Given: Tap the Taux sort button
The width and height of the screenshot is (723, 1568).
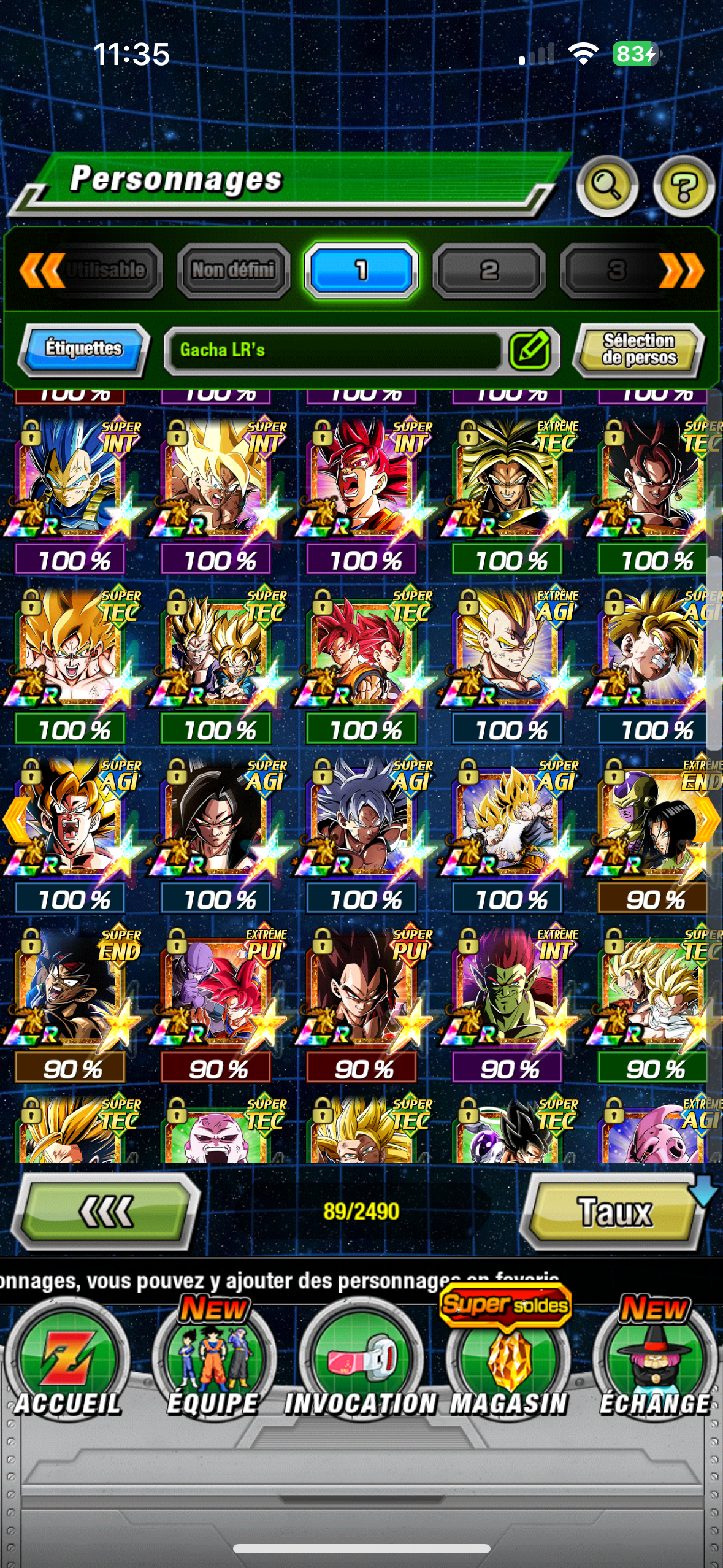Looking at the screenshot, I should tap(614, 1212).
